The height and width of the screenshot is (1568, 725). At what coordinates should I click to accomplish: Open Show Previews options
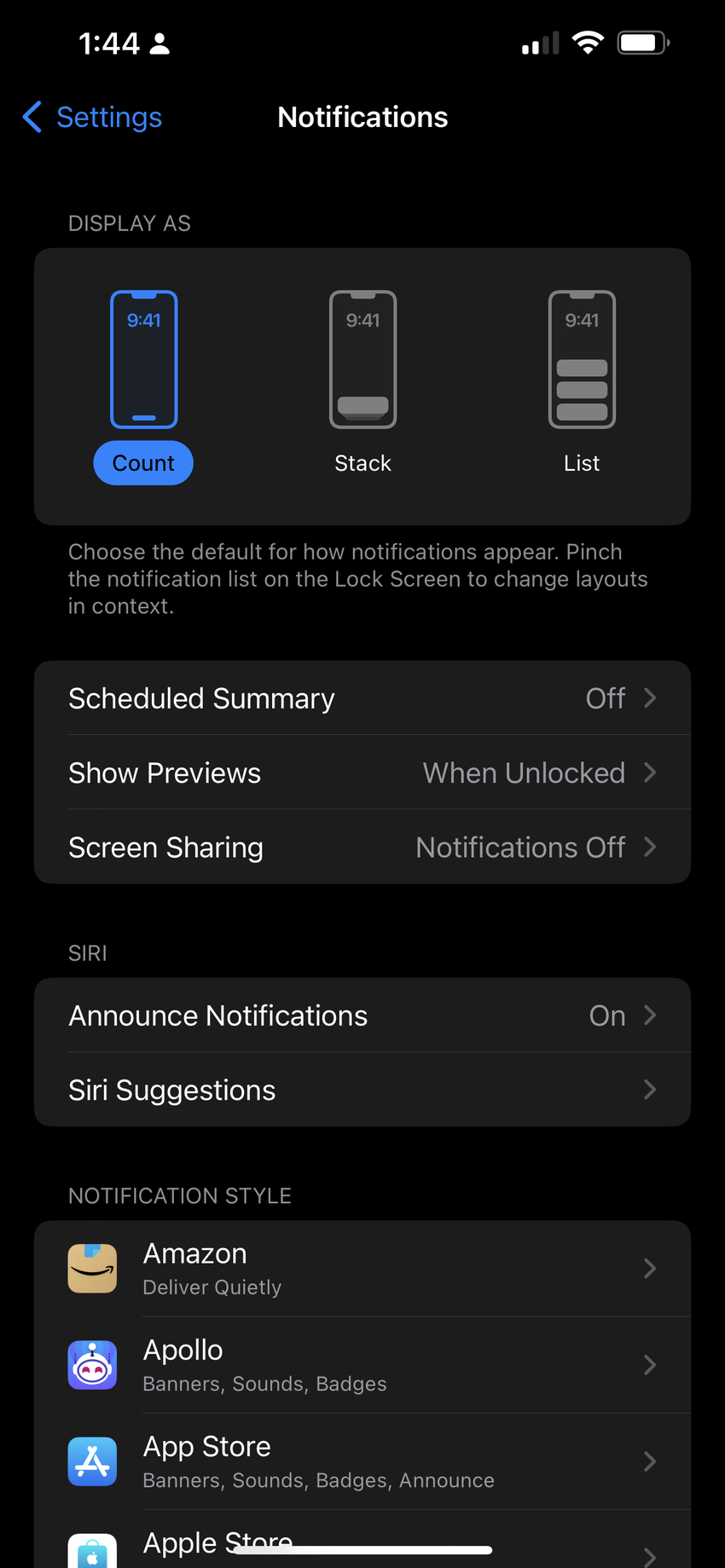(x=362, y=772)
